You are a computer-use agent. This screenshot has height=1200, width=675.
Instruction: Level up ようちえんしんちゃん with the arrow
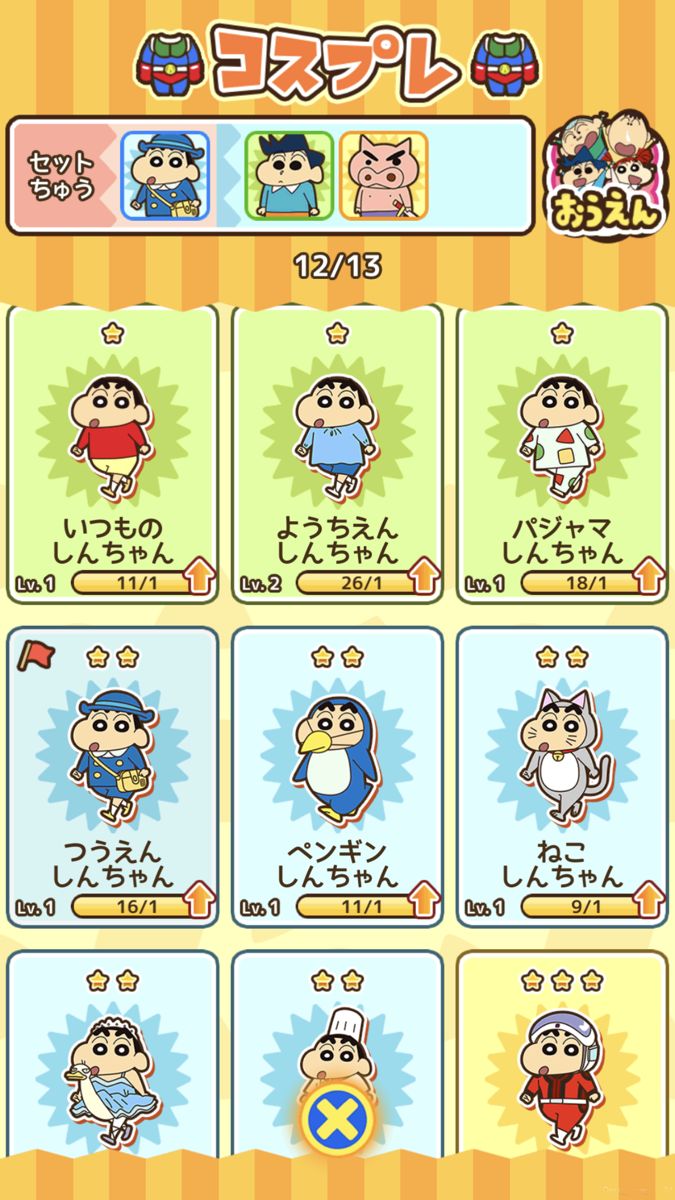(425, 577)
